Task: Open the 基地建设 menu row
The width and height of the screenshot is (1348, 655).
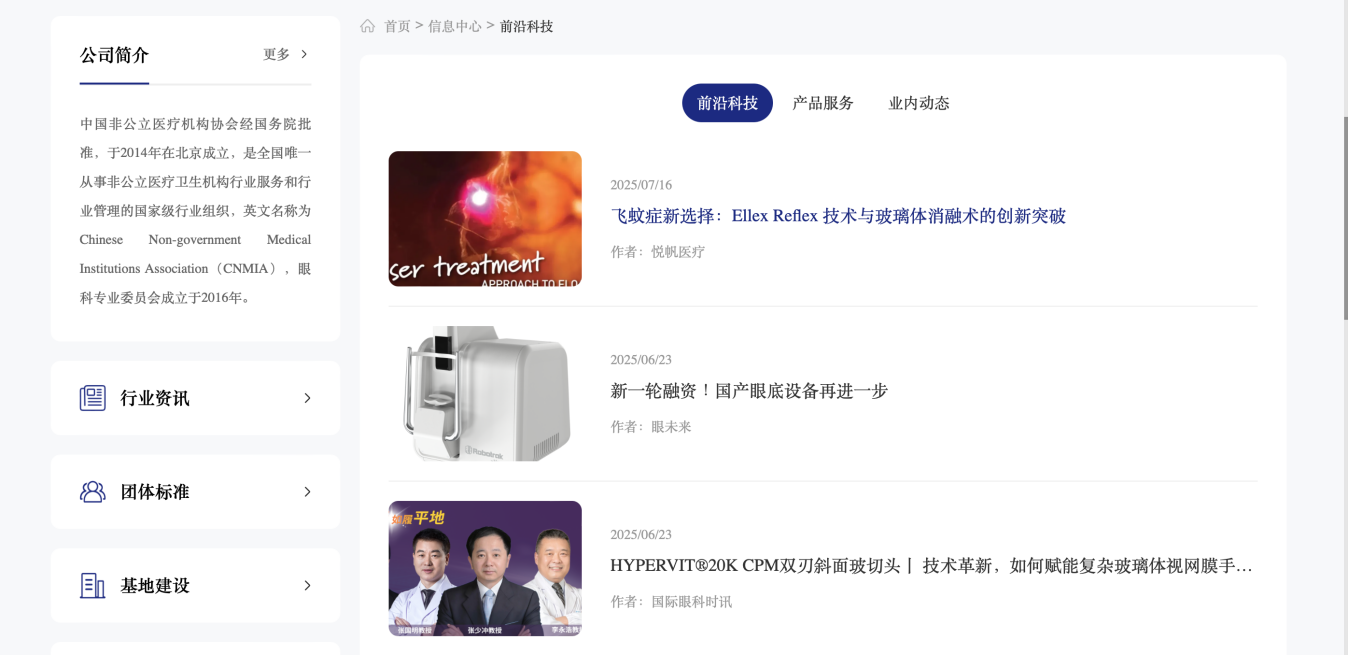Action: (x=195, y=586)
